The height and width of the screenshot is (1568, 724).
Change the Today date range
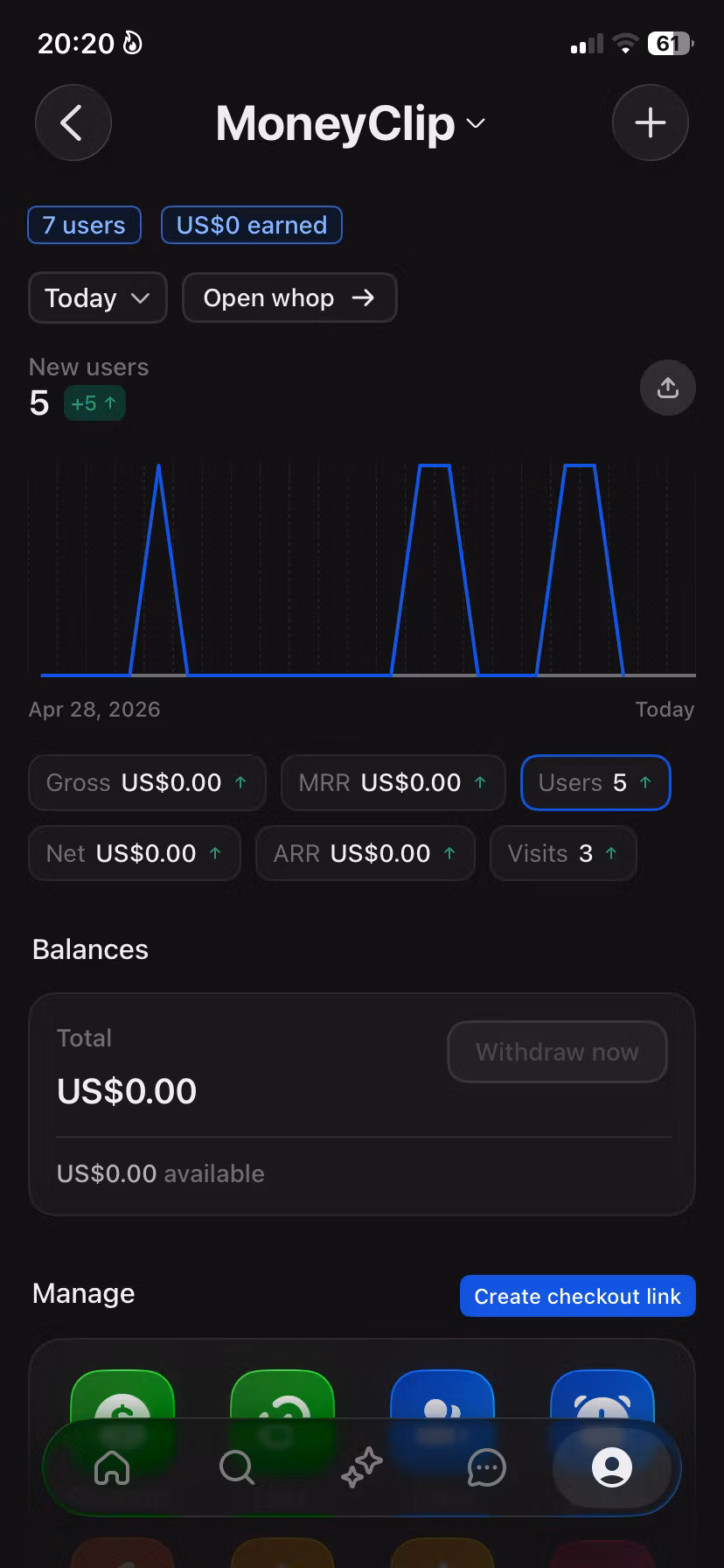tap(98, 297)
